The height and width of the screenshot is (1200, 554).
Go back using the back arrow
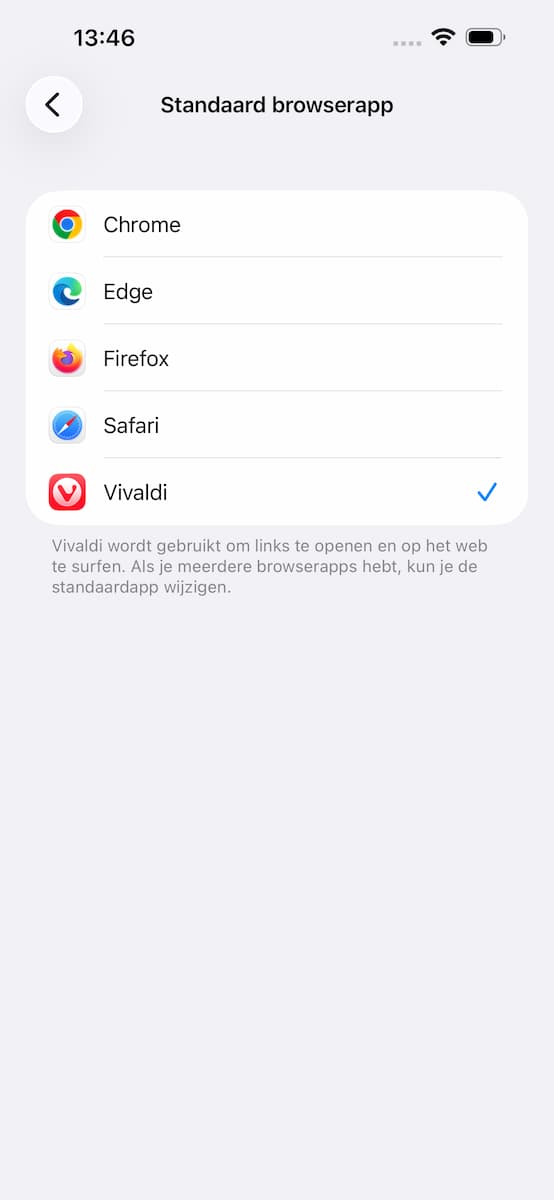pos(54,105)
